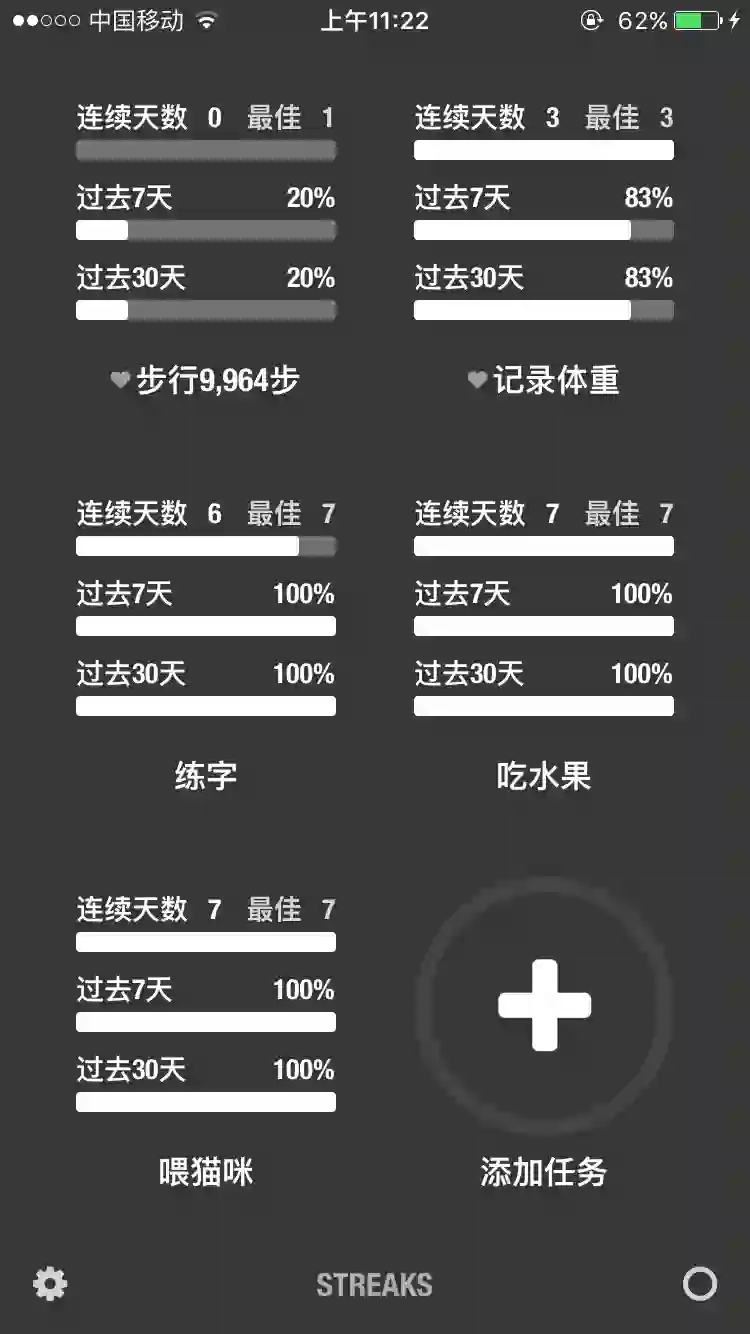Open the settings gear
The height and width of the screenshot is (1334, 750).
click(50, 1284)
